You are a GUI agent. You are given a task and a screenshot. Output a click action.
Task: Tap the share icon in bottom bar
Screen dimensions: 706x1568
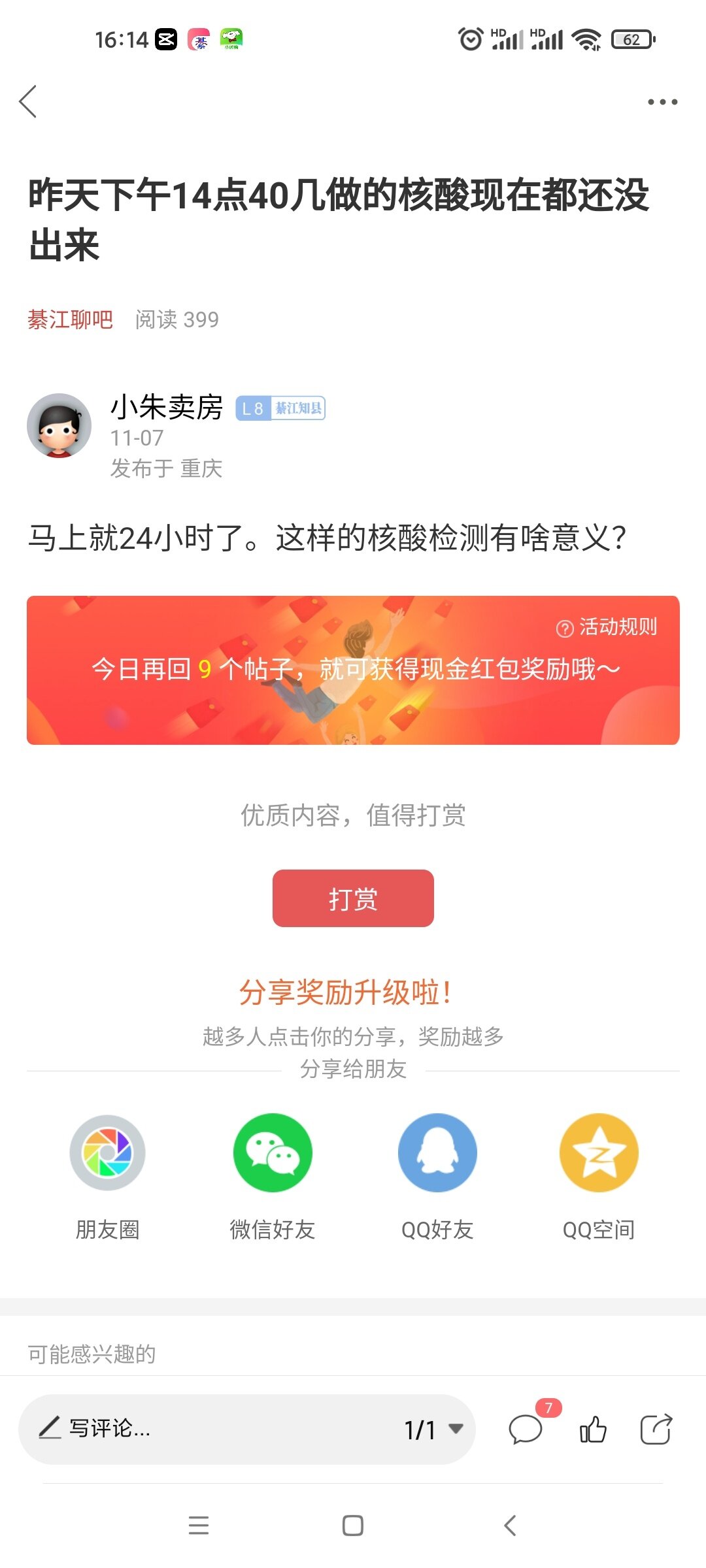click(x=656, y=1429)
